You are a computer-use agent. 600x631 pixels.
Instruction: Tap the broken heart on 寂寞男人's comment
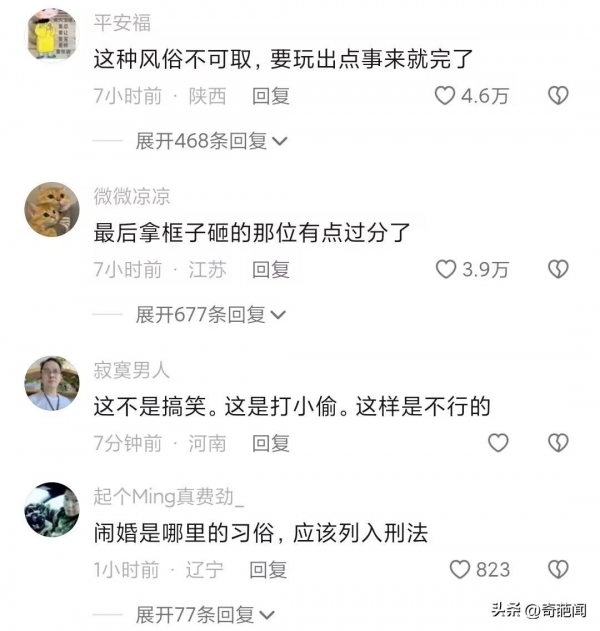[x=558, y=442]
